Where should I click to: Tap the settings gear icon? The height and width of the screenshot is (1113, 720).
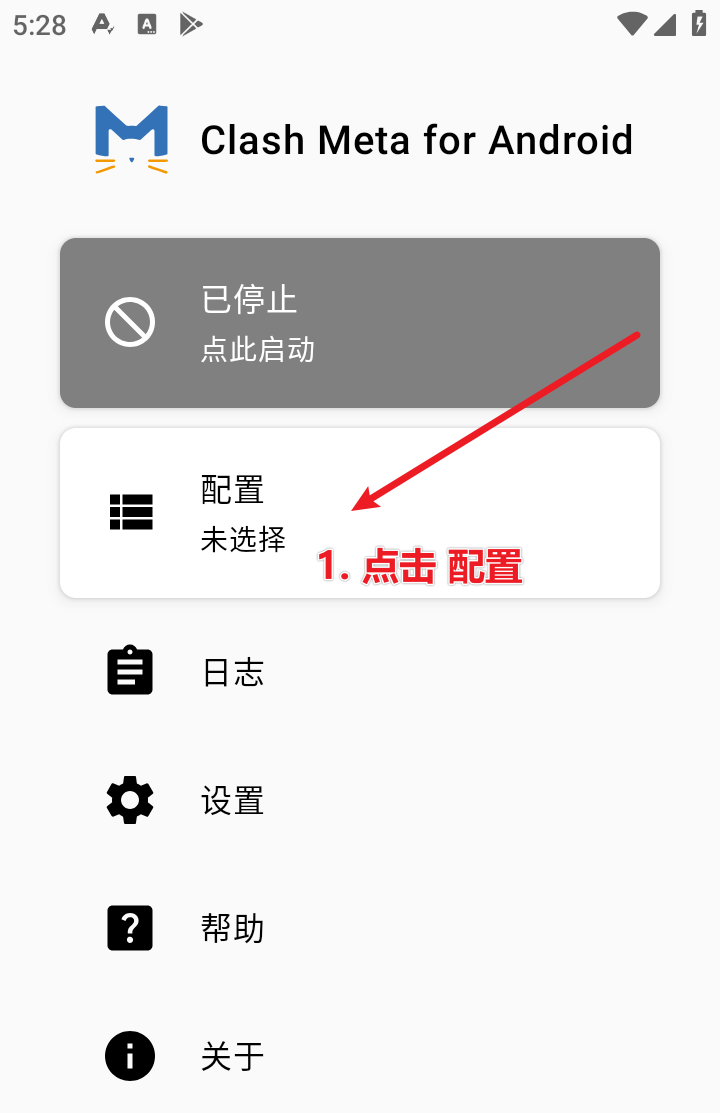(x=130, y=799)
